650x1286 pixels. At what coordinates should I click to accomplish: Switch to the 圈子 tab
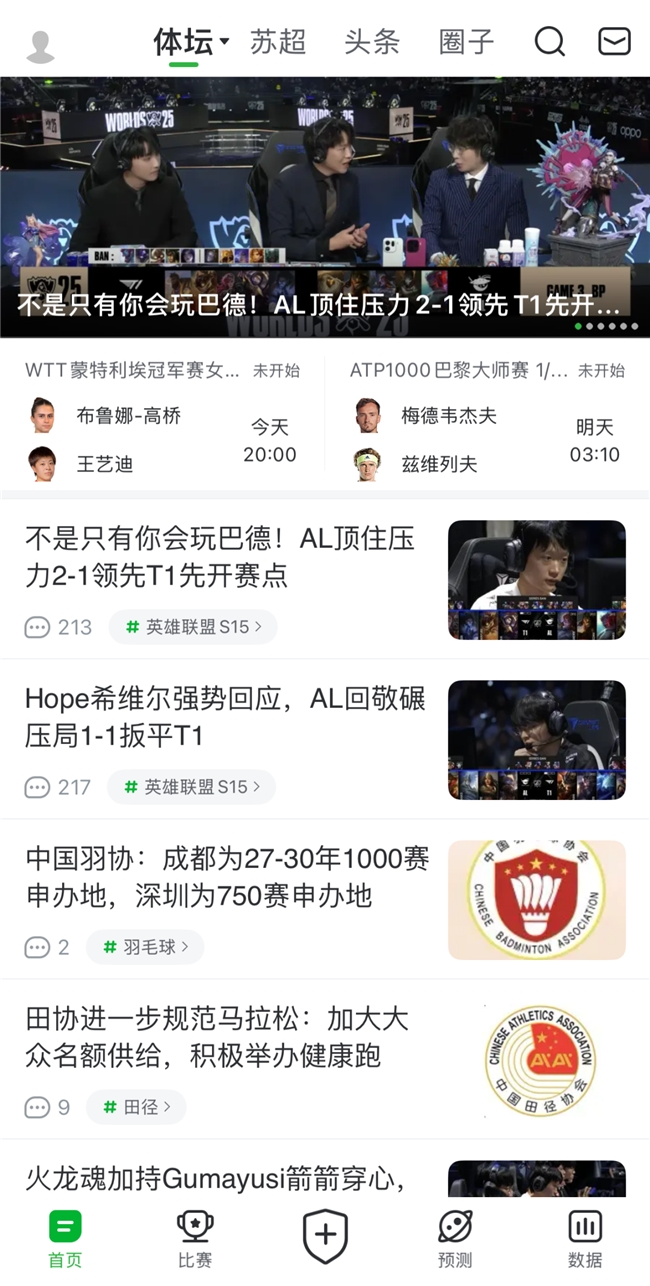coord(466,42)
